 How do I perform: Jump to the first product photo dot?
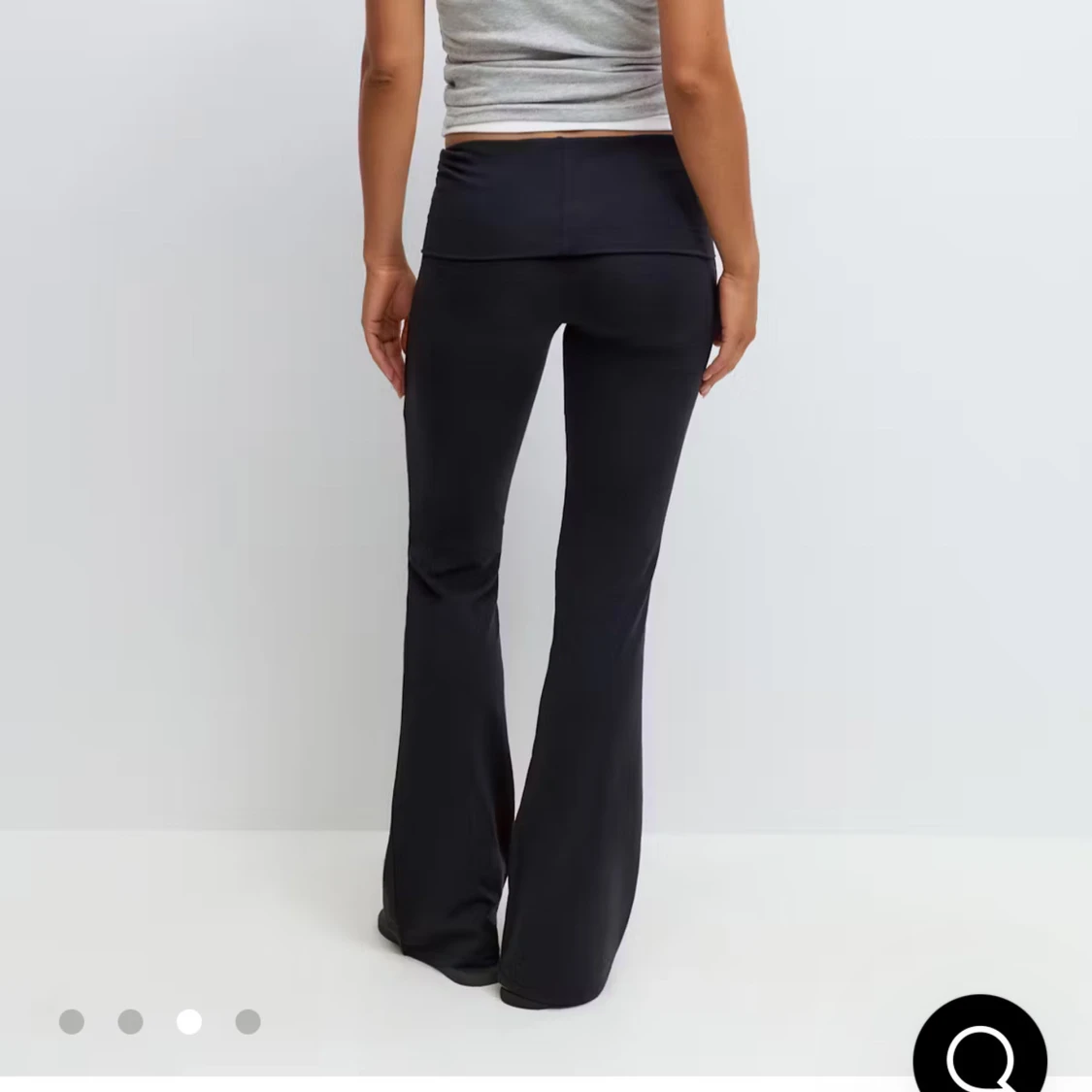point(72,1021)
